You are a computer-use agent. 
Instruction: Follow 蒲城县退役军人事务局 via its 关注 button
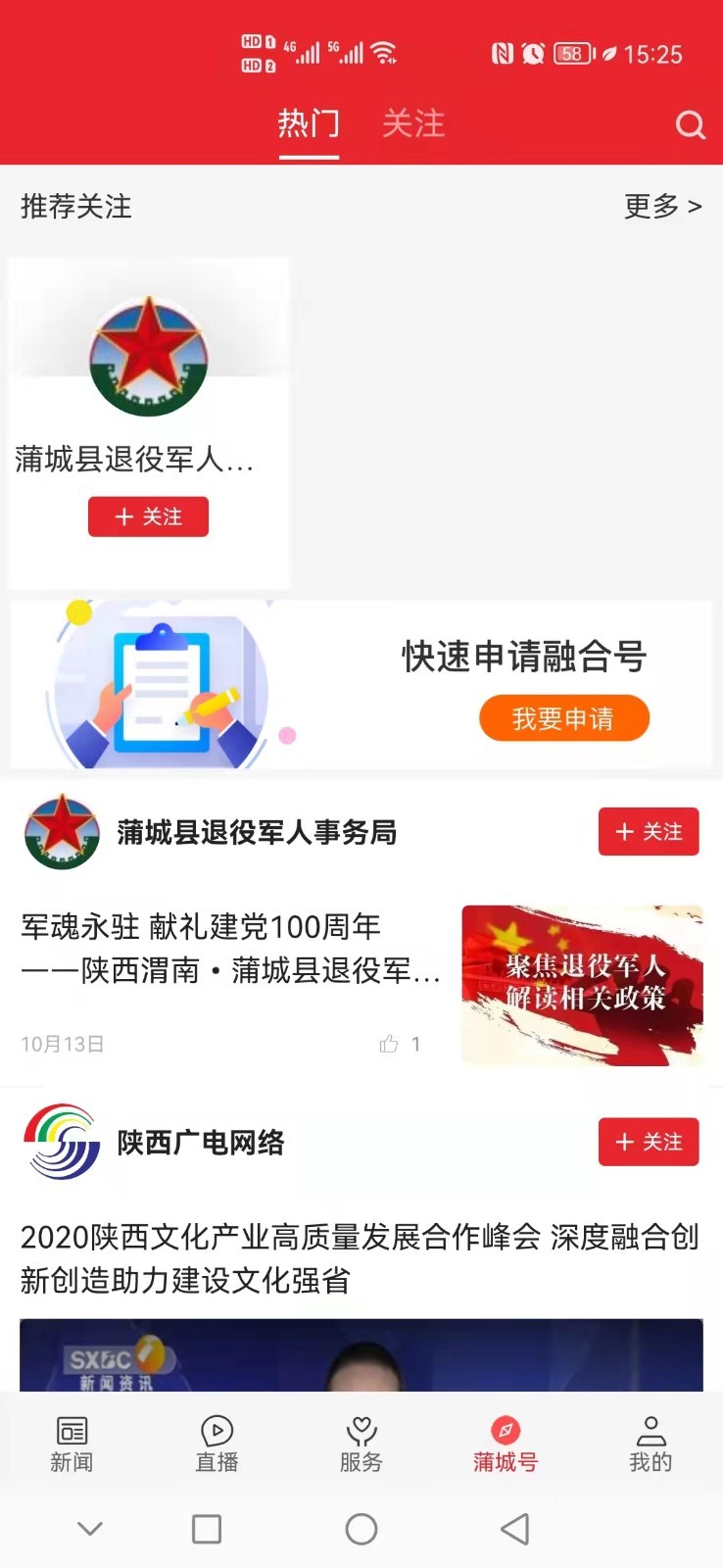[x=648, y=831]
